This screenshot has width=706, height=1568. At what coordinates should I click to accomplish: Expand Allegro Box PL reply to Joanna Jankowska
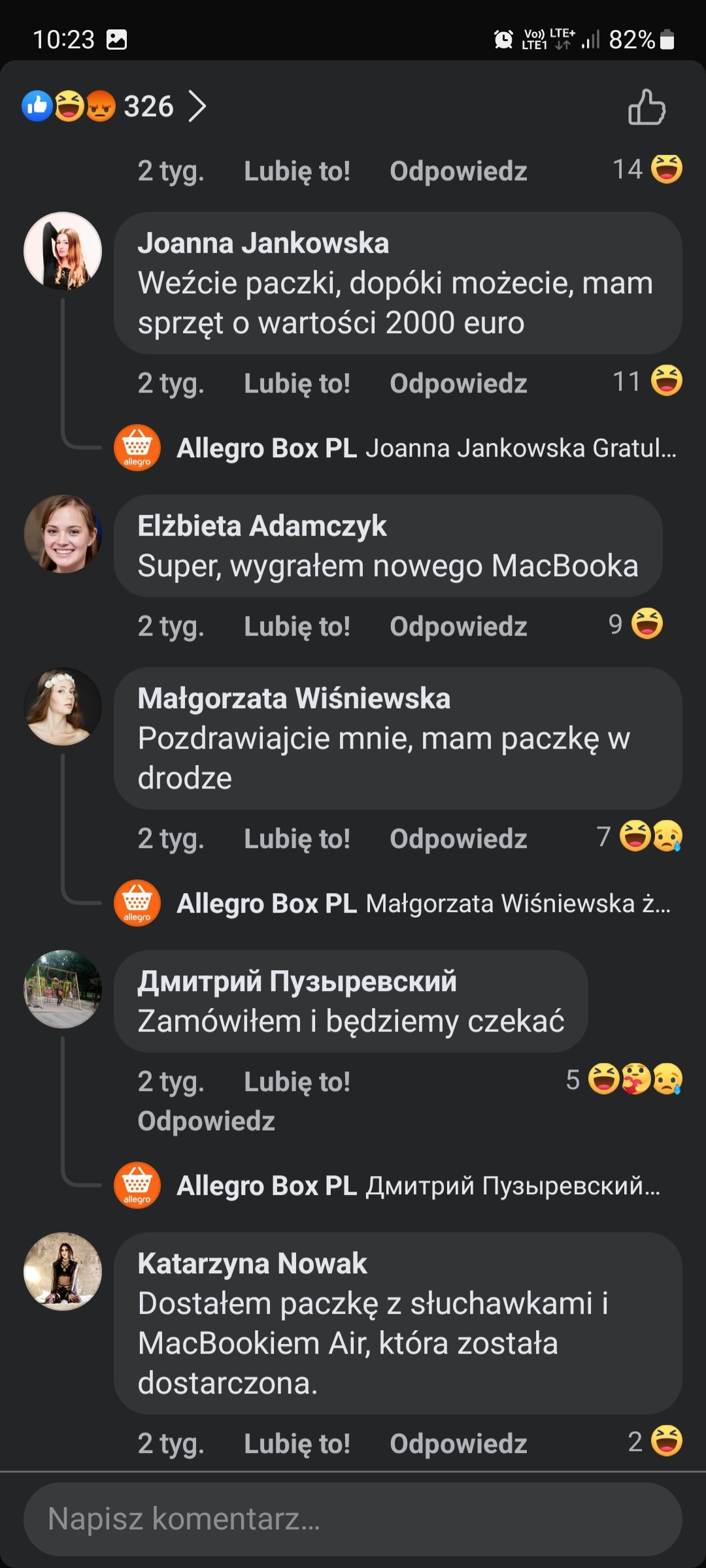click(426, 448)
